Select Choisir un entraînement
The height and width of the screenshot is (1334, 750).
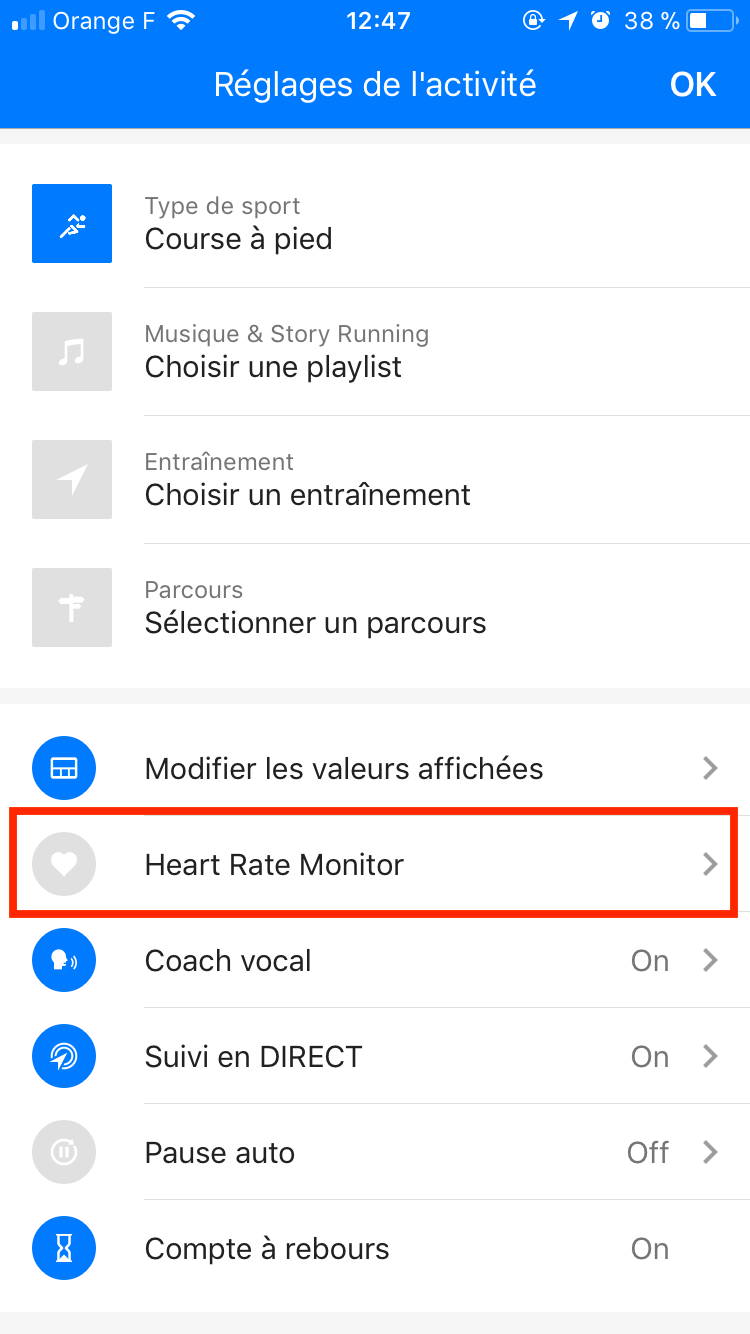[x=375, y=479]
